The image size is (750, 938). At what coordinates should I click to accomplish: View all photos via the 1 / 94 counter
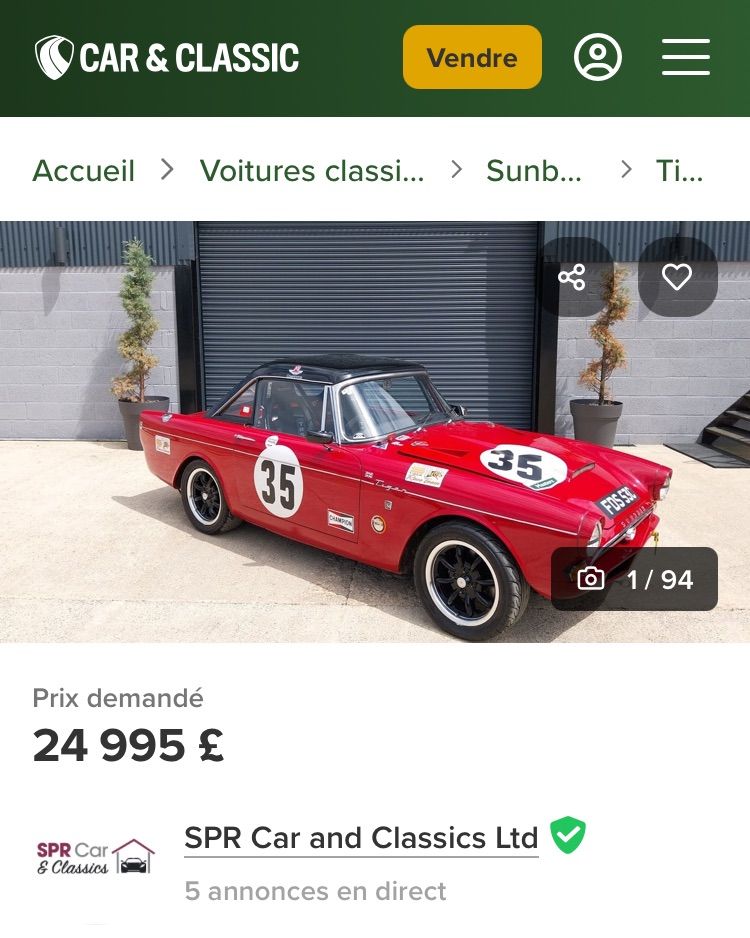click(635, 579)
